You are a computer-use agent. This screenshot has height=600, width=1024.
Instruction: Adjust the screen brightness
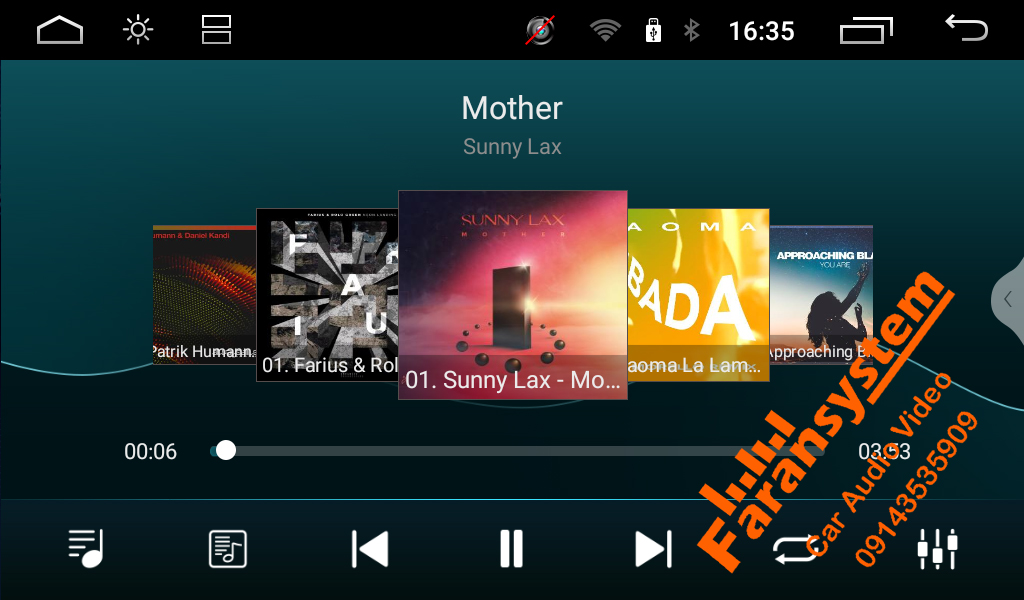(138, 30)
